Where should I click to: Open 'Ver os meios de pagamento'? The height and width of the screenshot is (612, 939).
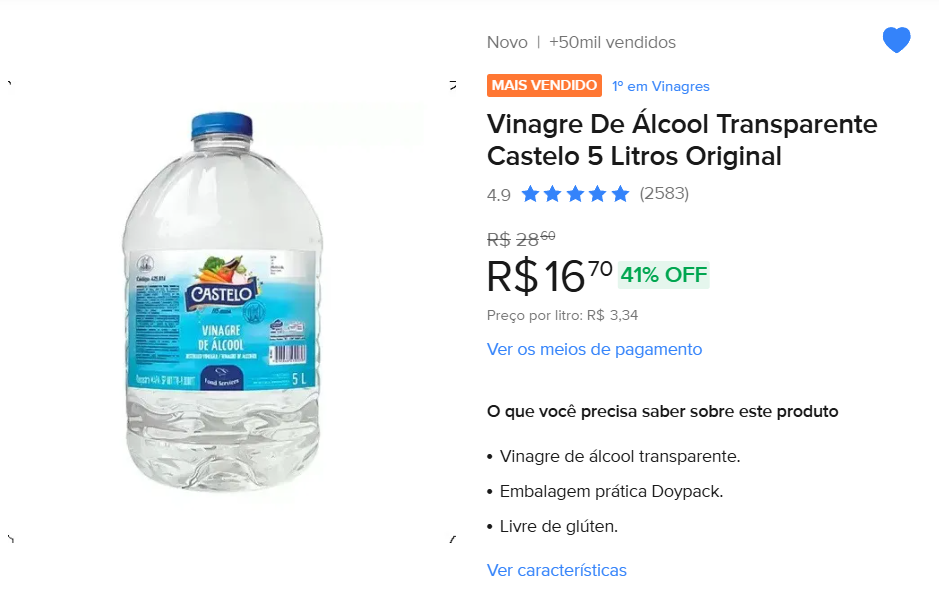click(594, 349)
